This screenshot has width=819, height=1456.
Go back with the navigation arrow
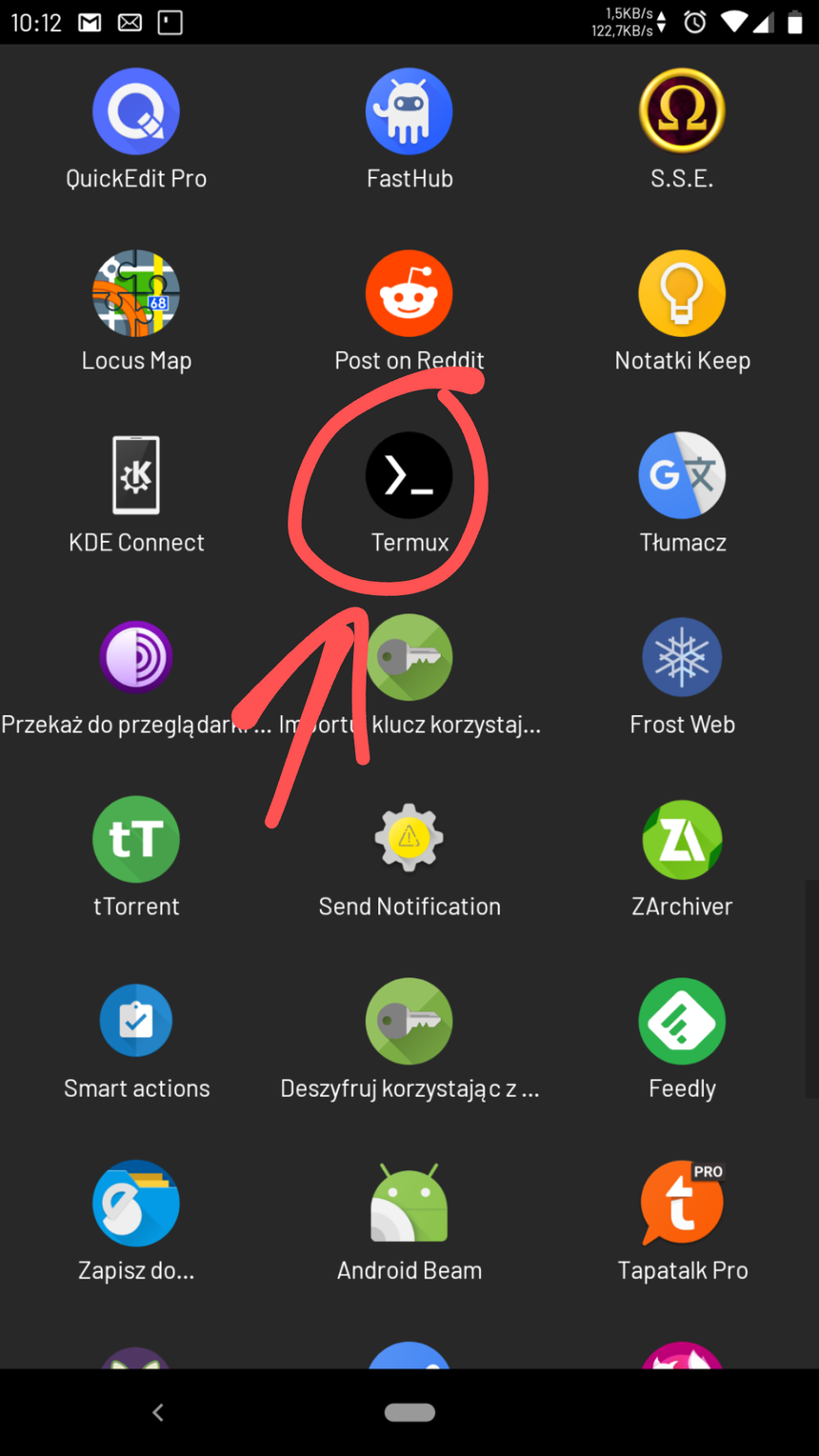pos(158,1412)
